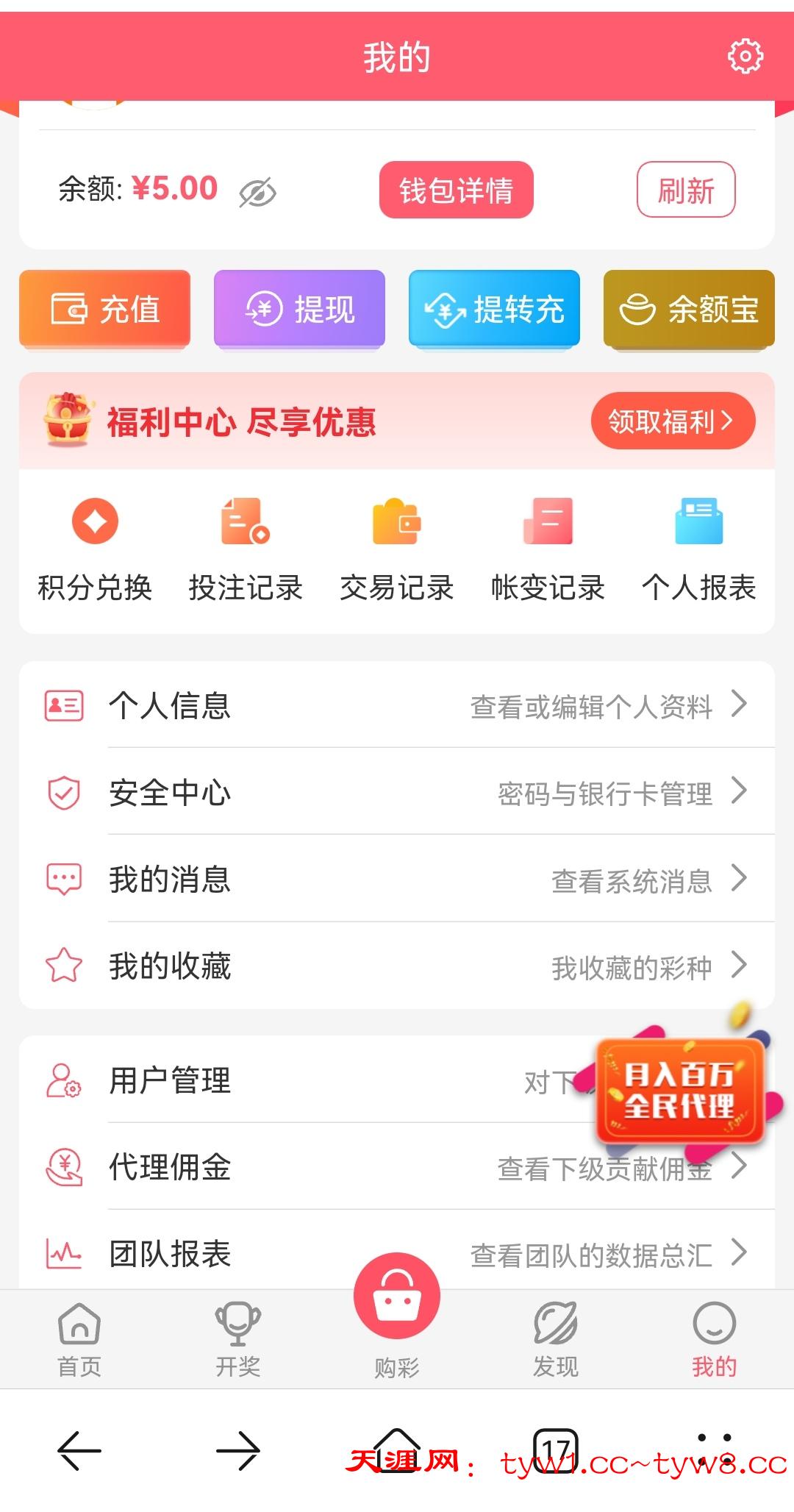794x1512 pixels.
Task: Toggle balance visibility eye icon
Action: point(257,192)
